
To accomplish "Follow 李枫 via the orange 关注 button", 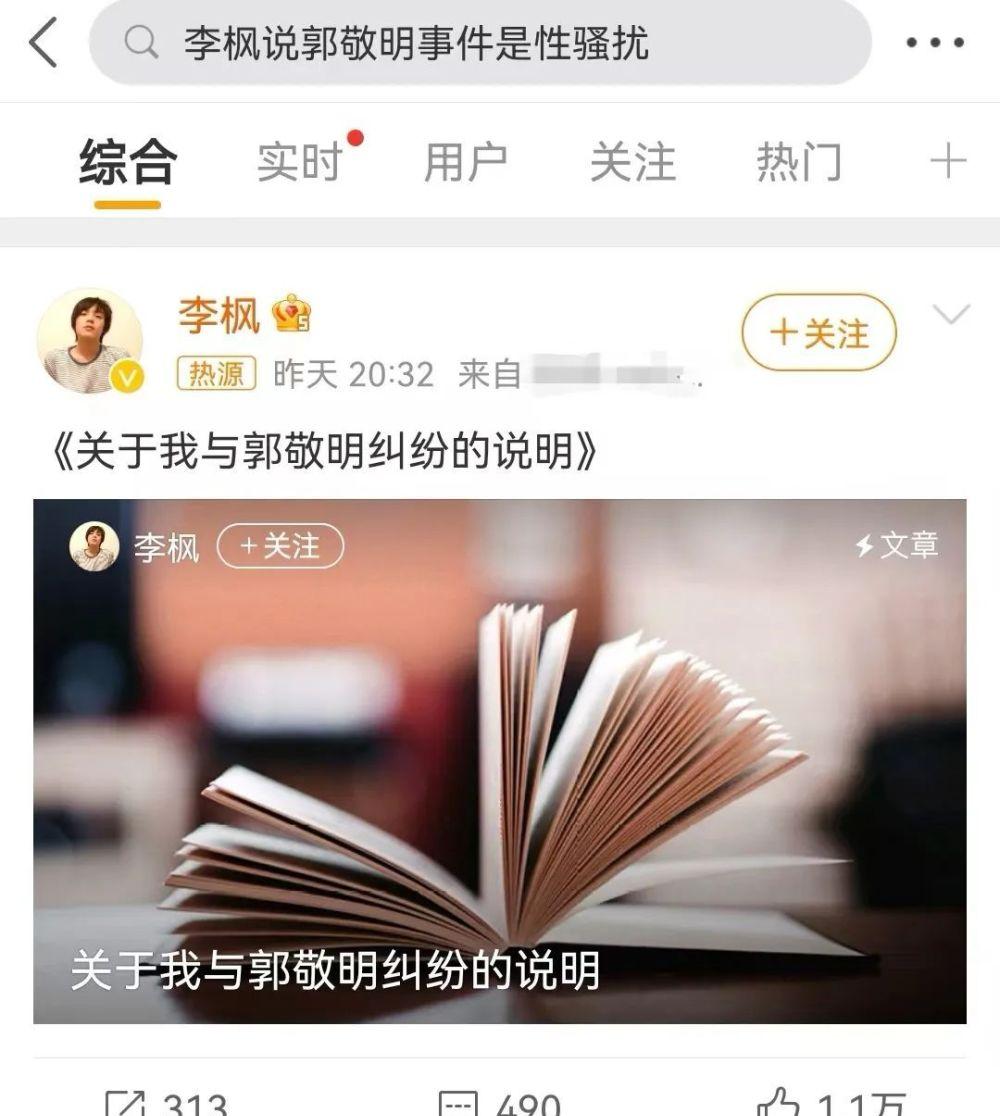I will tap(819, 333).
